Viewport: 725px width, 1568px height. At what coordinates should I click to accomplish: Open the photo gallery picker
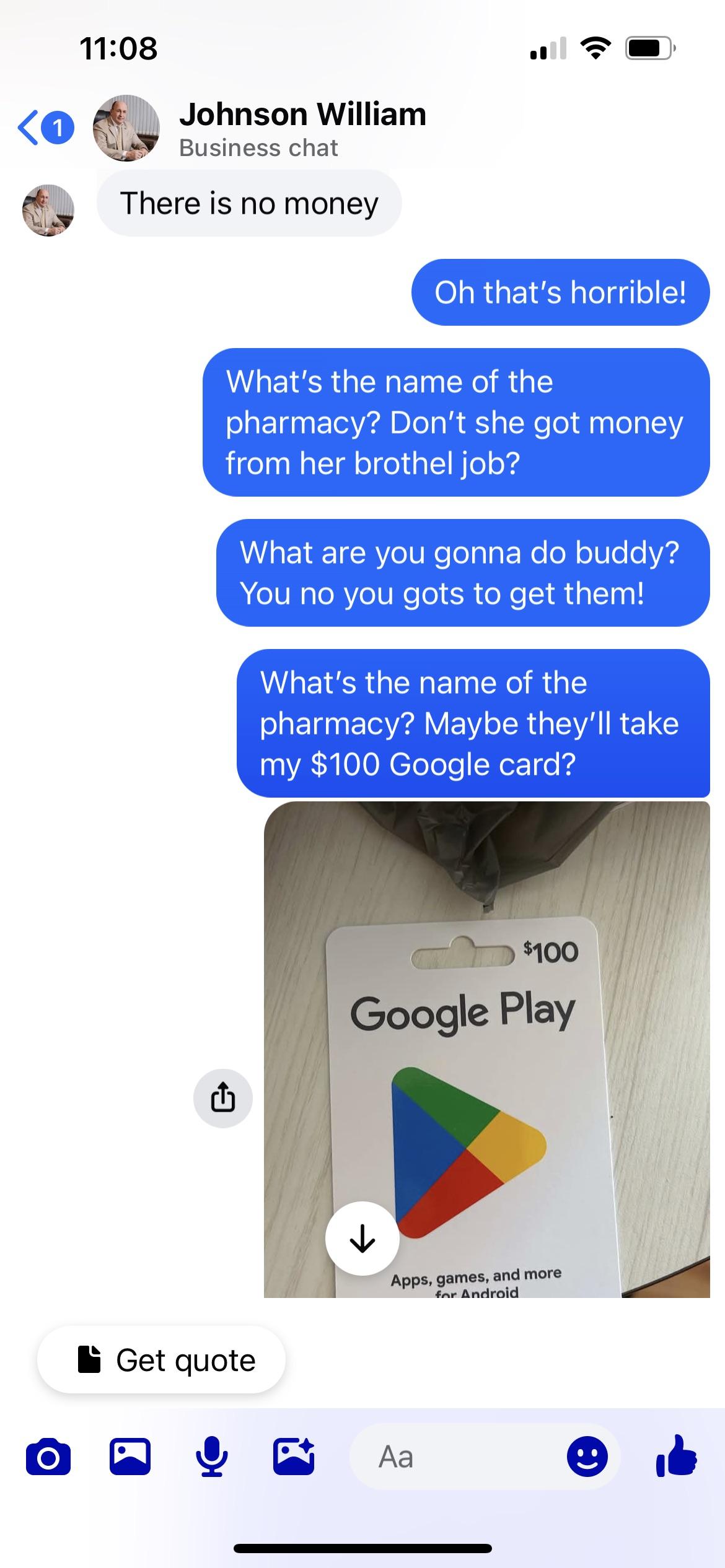click(x=130, y=1457)
